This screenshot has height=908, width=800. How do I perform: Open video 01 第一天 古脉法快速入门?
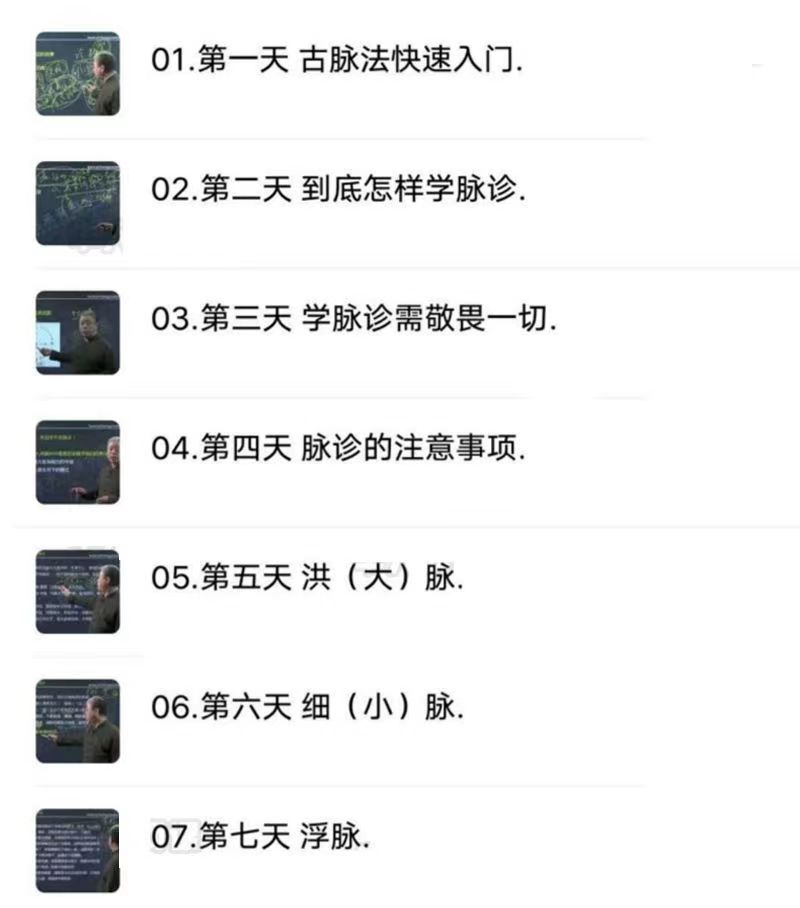point(336,61)
